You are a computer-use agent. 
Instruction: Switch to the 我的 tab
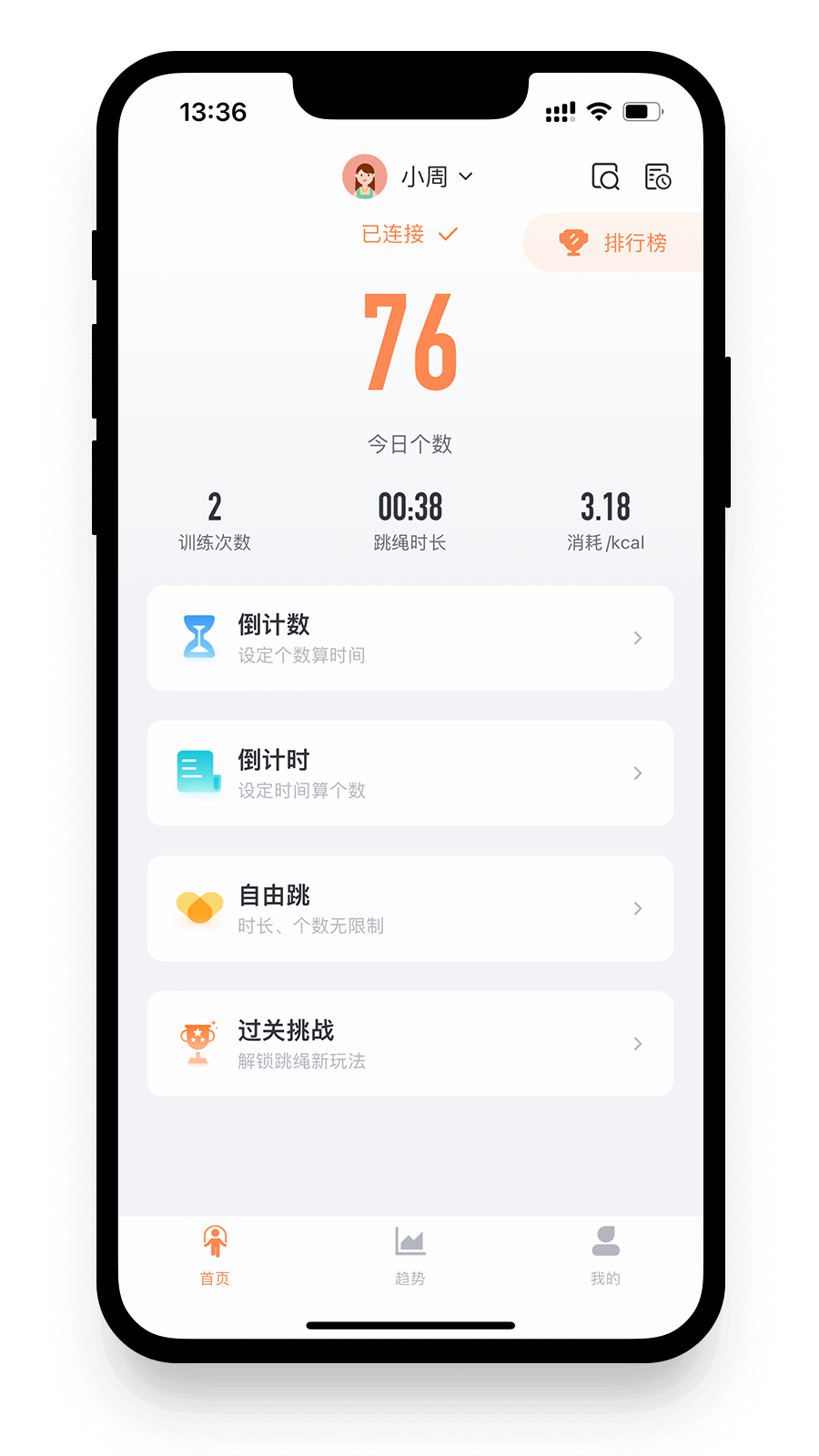pos(605,1256)
